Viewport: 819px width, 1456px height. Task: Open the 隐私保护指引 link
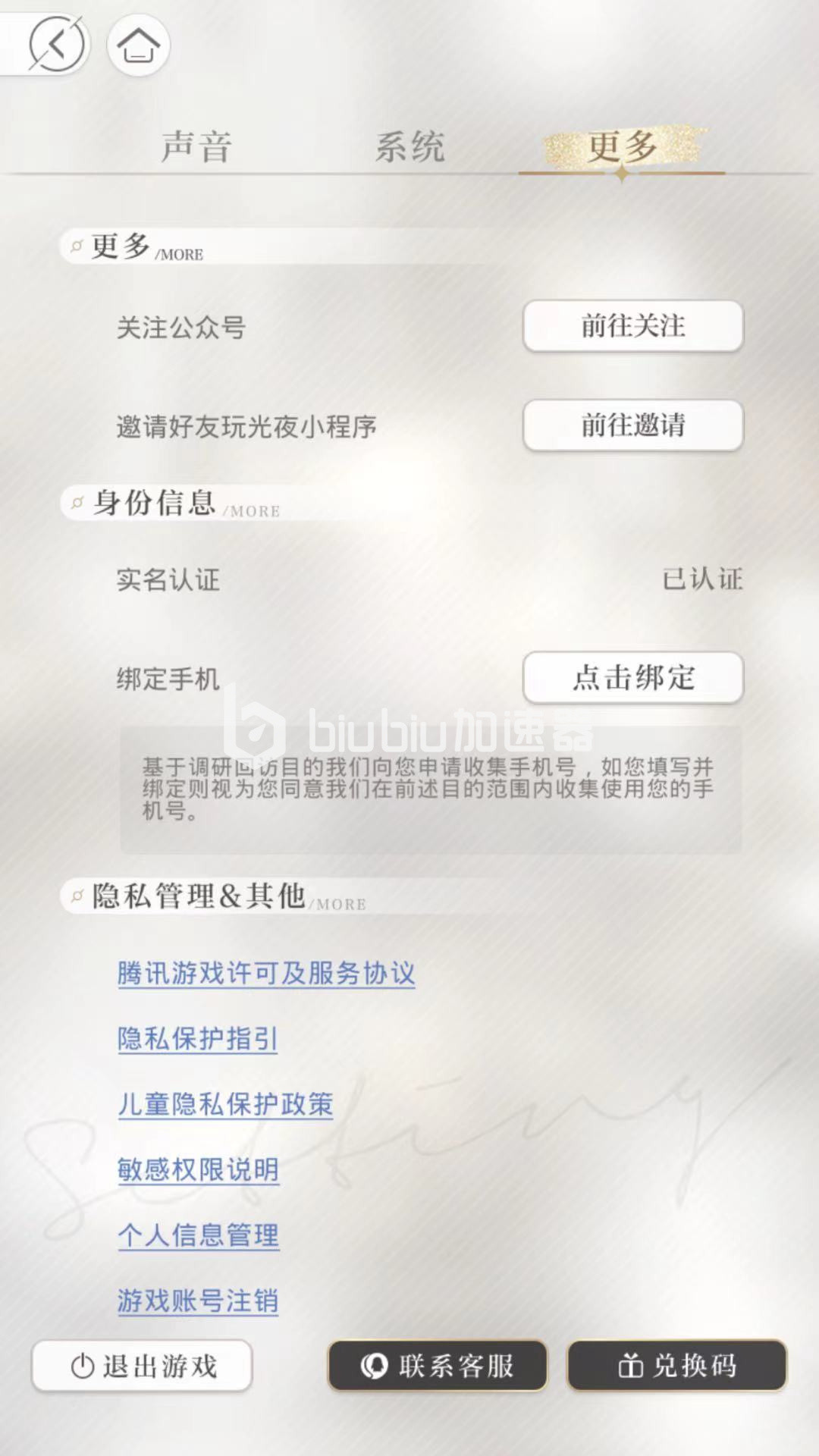pos(198,1038)
